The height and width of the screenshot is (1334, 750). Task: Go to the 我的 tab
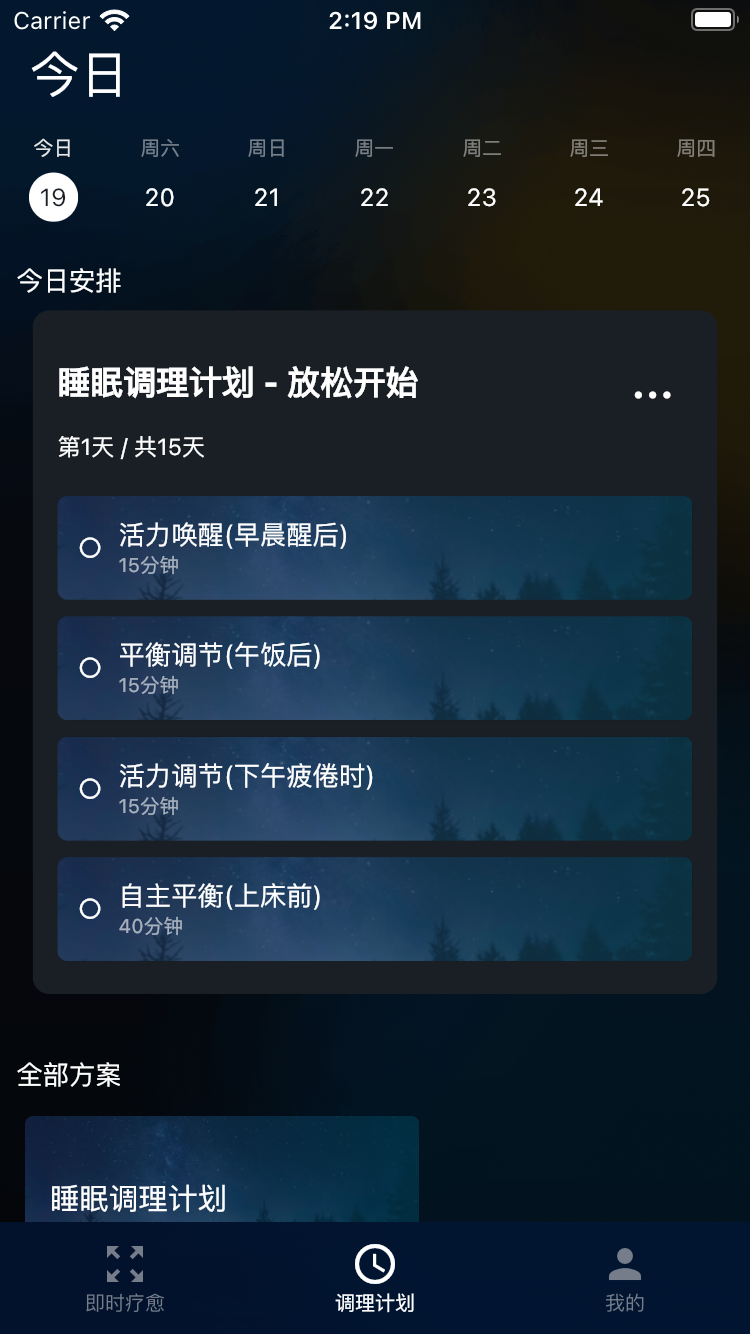(625, 1278)
